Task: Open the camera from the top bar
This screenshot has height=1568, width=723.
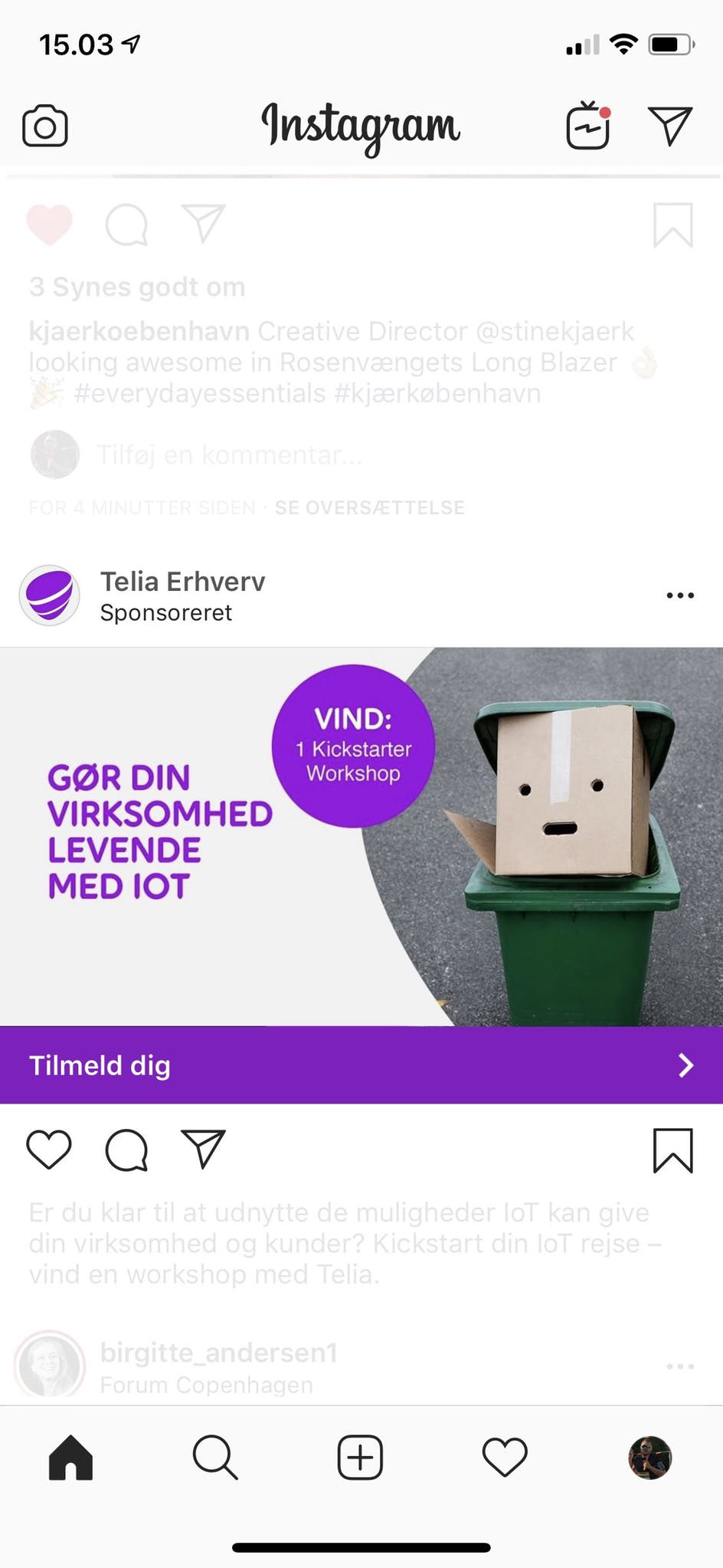Action: point(45,126)
